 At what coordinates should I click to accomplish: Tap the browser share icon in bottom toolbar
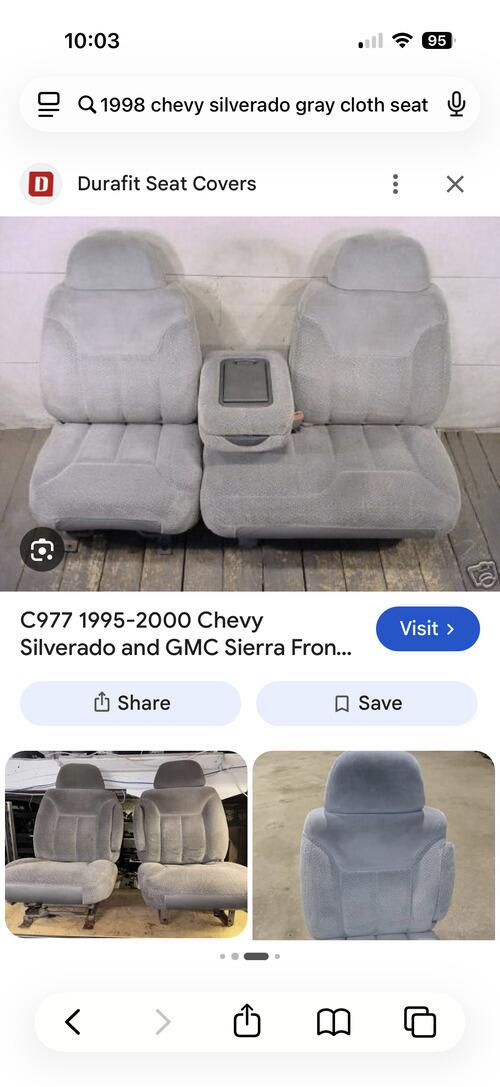[248, 1022]
